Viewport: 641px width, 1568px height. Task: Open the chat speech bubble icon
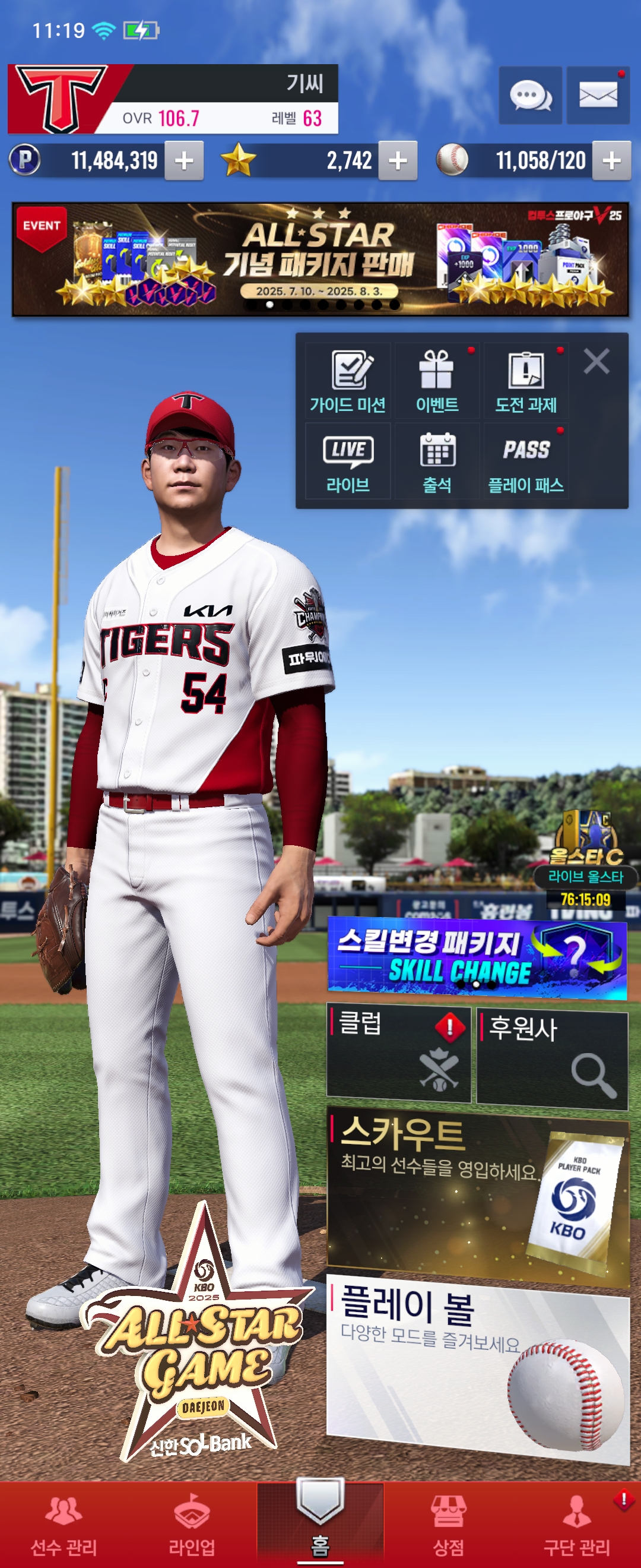(x=529, y=96)
